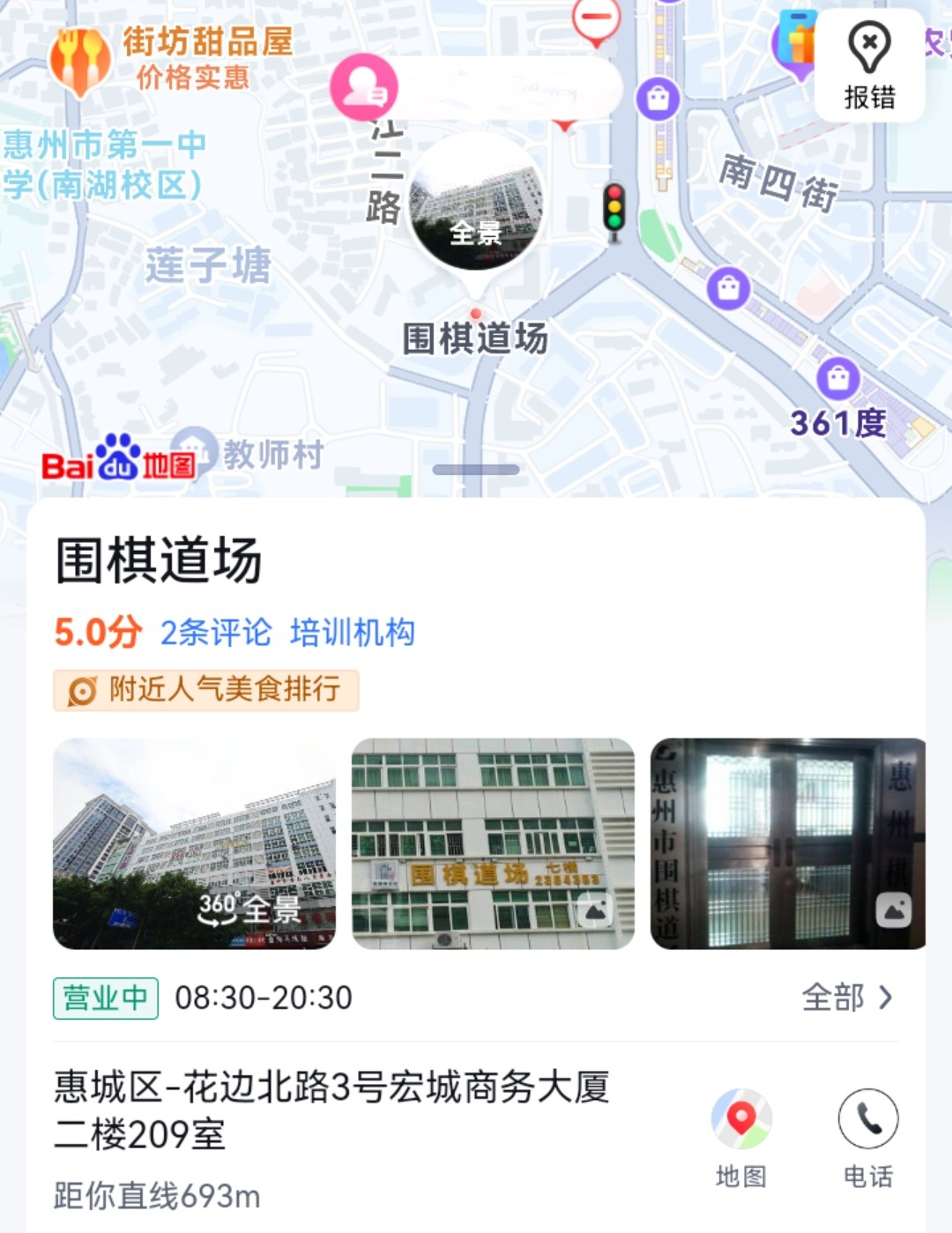The height and width of the screenshot is (1233, 952).
Task: Select the 361度 shop marker on map
Action: (x=838, y=379)
